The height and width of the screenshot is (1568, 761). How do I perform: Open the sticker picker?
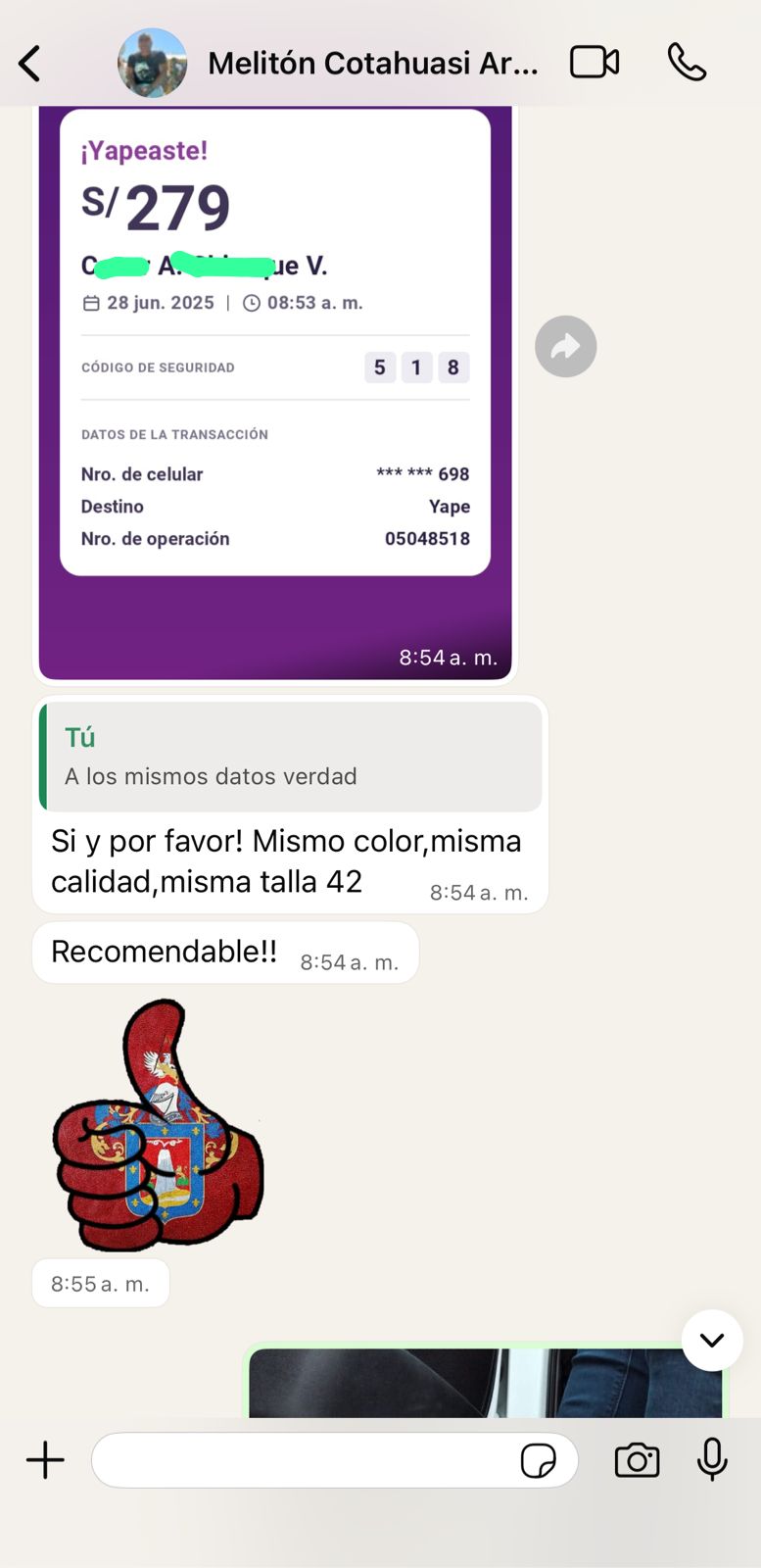click(x=538, y=1461)
